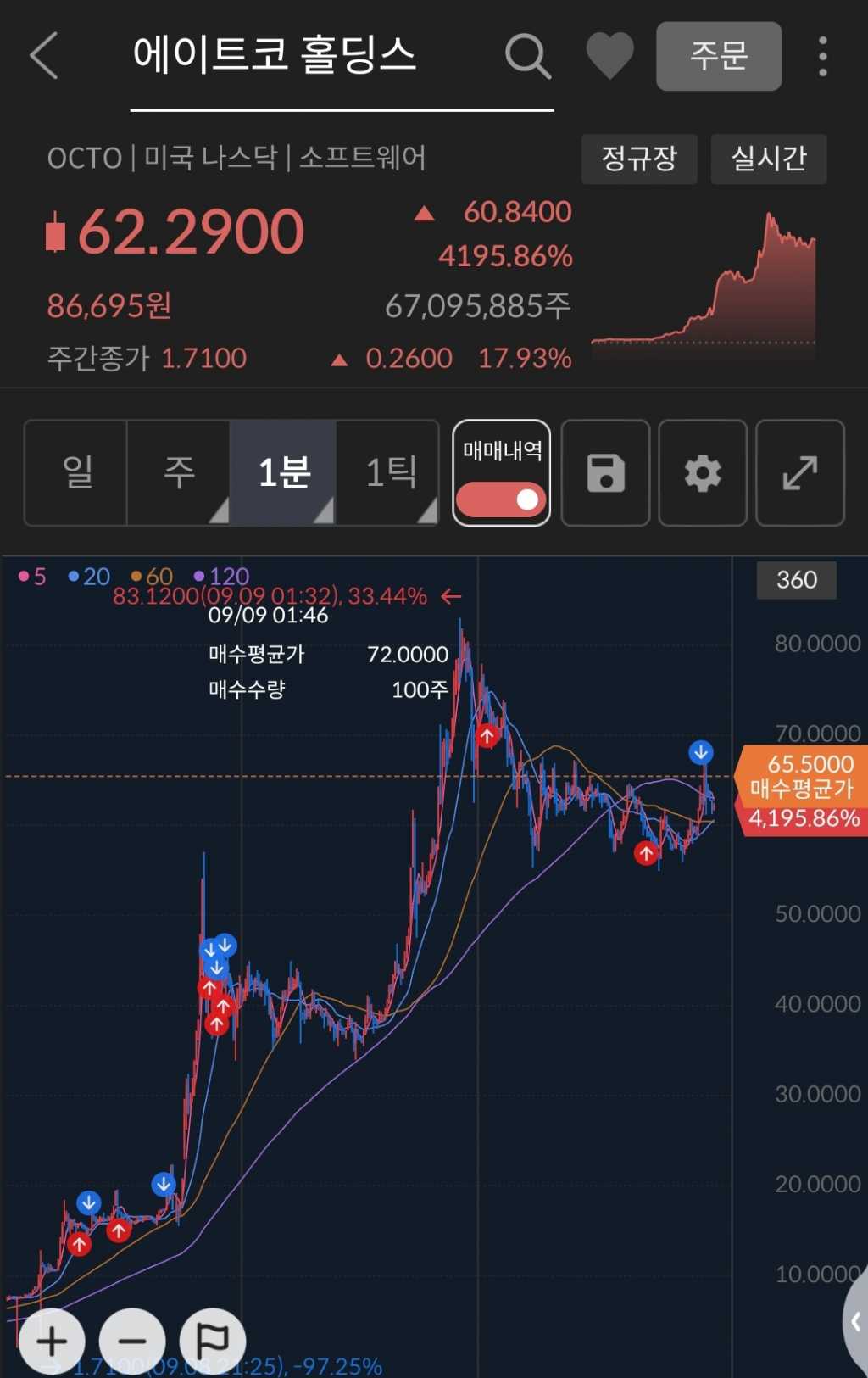Open the side panel arrow handle
Viewport: 868px width, 1378px height.
pos(856,1321)
